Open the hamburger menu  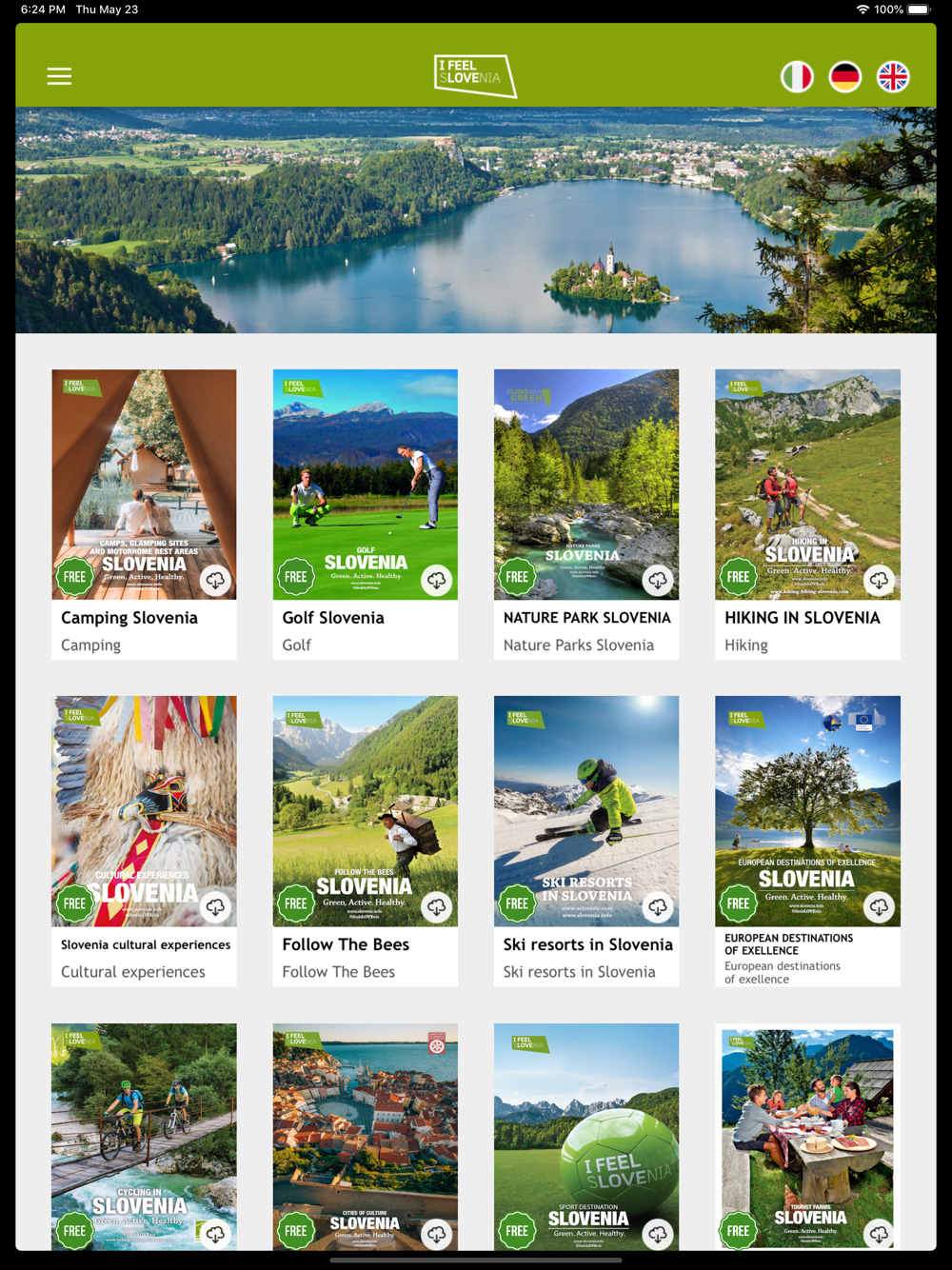[x=59, y=76]
